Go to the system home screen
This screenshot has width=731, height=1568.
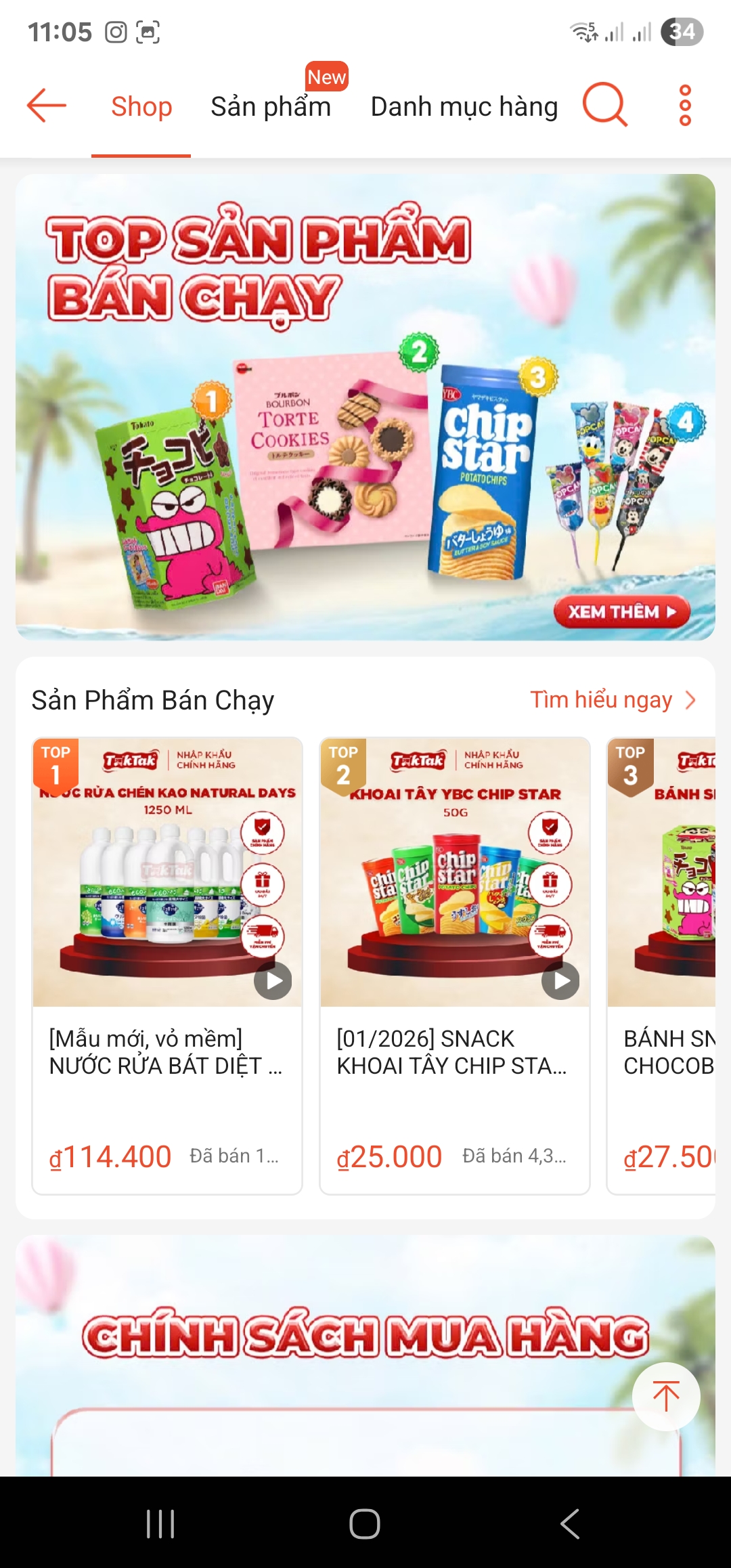click(x=365, y=1524)
